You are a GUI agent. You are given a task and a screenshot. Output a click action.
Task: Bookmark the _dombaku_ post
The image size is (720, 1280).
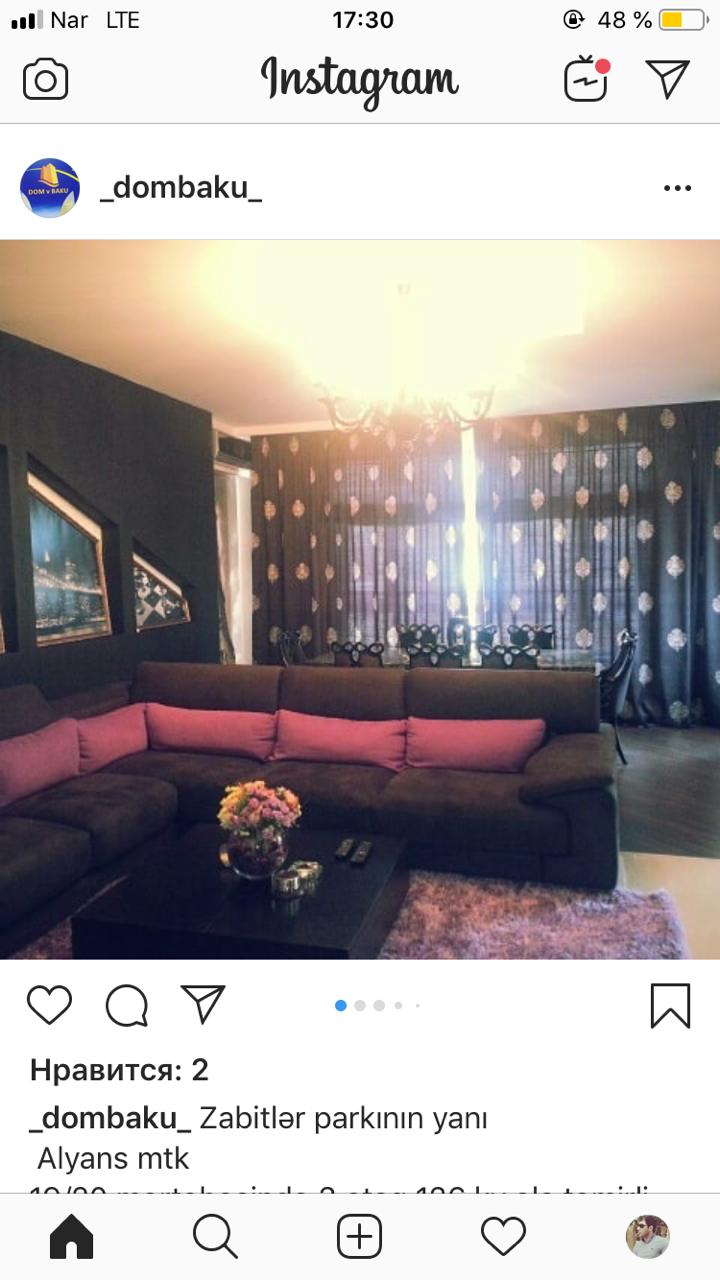670,1005
